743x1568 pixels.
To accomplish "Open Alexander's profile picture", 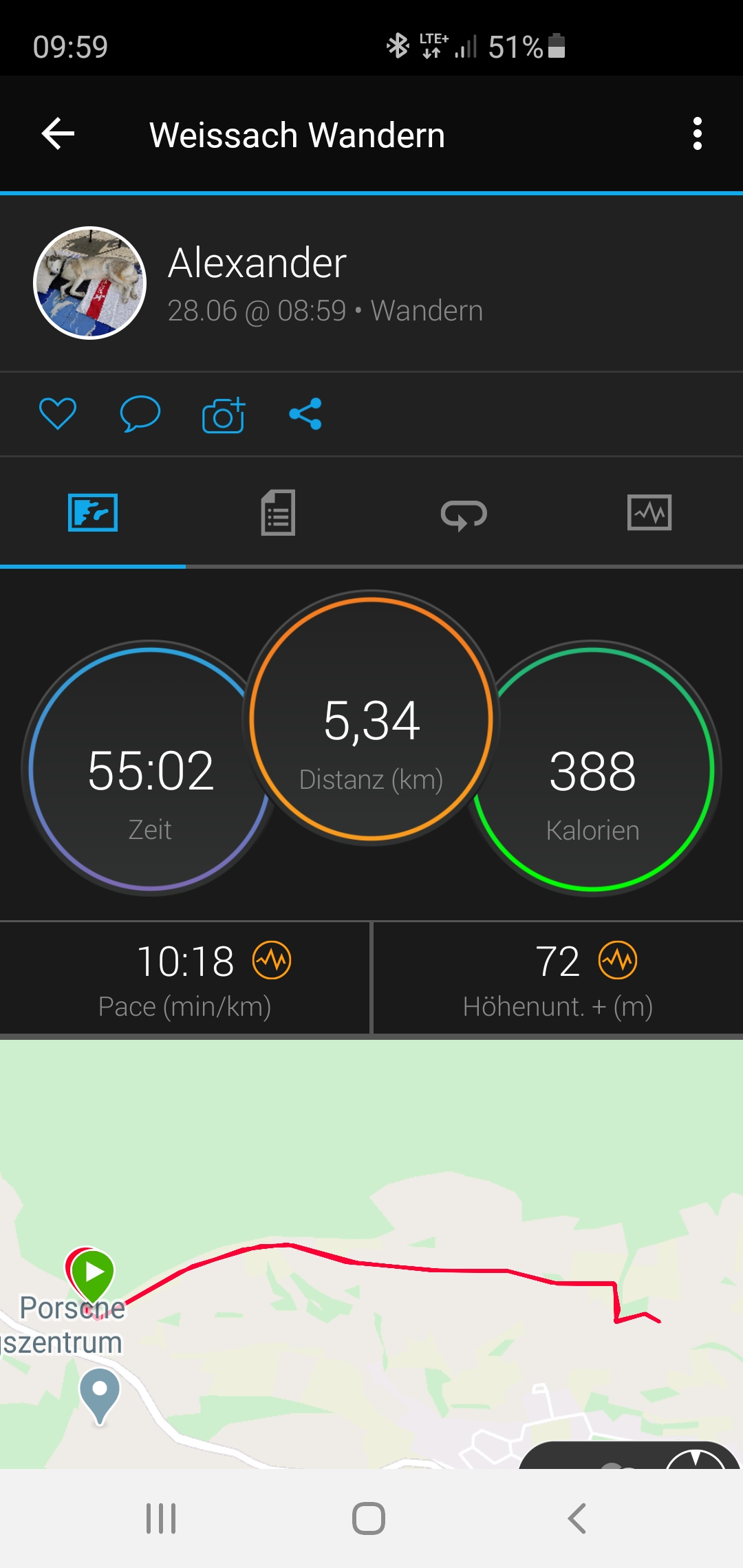I will pyautogui.click(x=90, y=283).
